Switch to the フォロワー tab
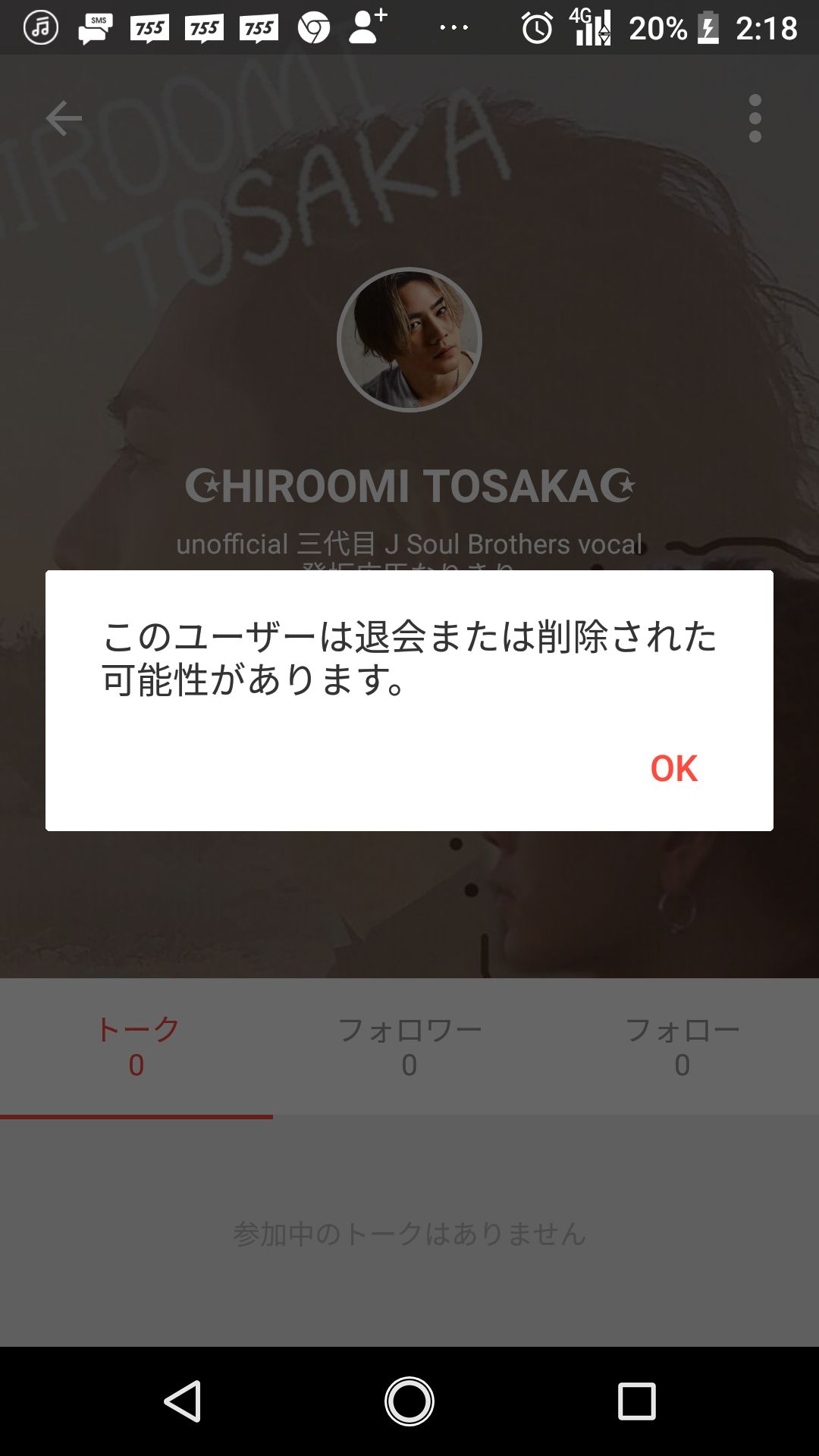Image resolution: width=819 pixels, height=1456 pixels. pyautogui.click(x=409, y=1046)
